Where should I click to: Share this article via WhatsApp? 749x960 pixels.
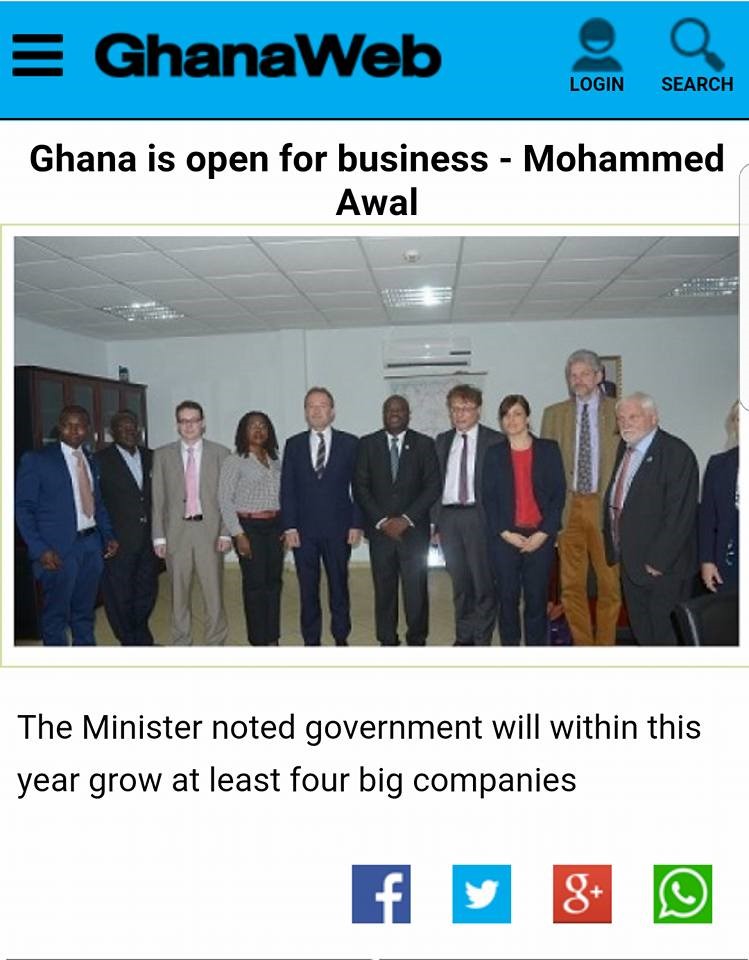tap(683, 894)
